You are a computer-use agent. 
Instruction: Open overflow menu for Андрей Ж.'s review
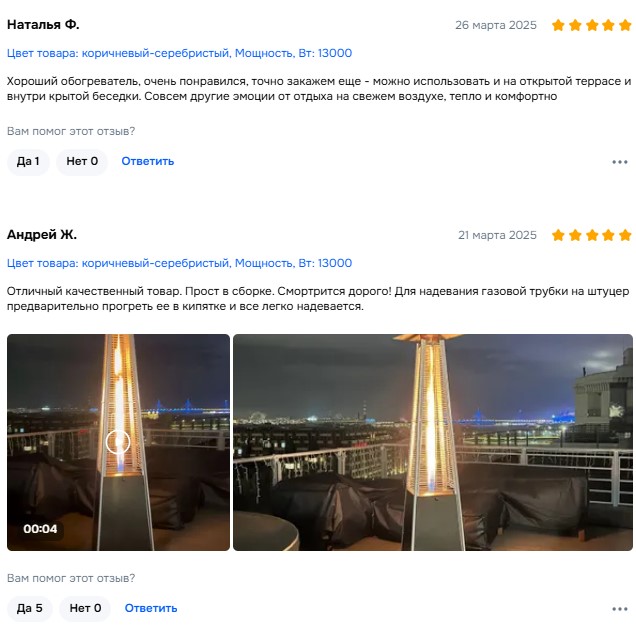tap(620, 609)
